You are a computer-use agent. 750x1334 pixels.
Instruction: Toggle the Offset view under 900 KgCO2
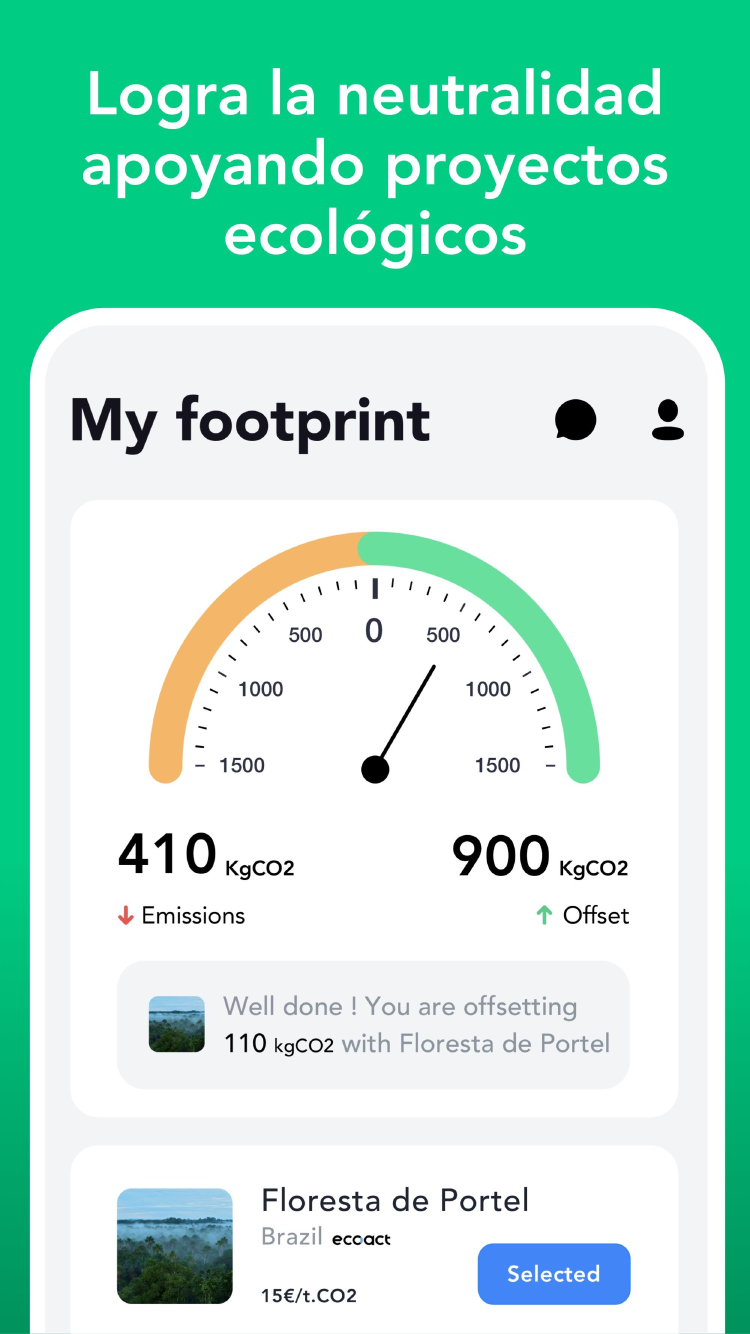point(582,915)
